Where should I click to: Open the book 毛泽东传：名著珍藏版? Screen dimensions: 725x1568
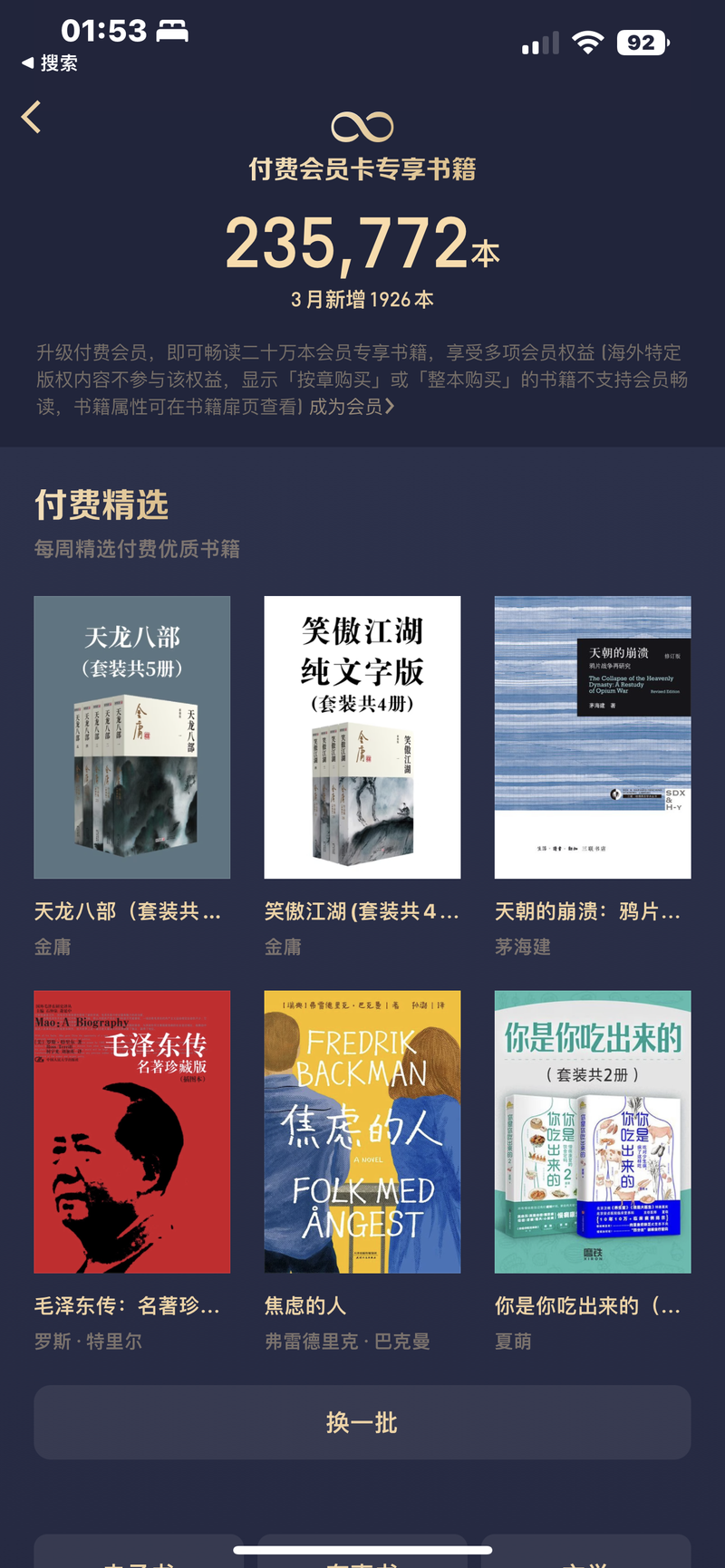(132, 1132)
